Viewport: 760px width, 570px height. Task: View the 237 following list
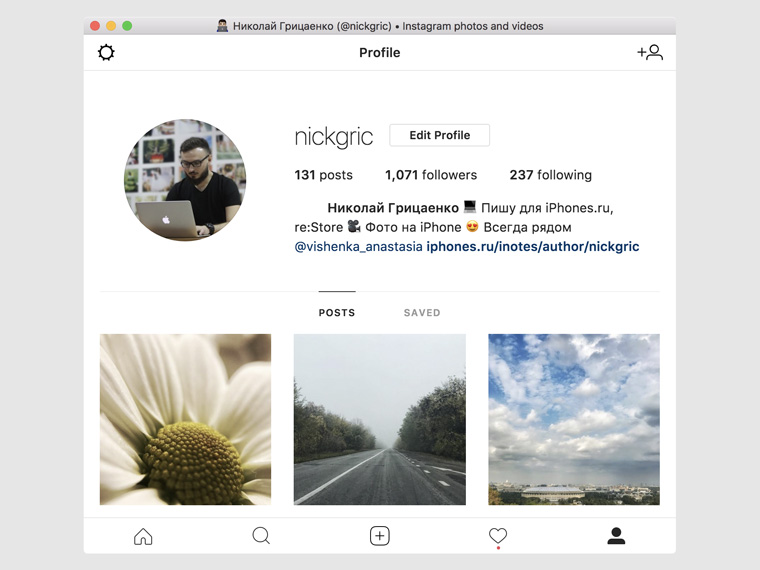pos(550,175)
